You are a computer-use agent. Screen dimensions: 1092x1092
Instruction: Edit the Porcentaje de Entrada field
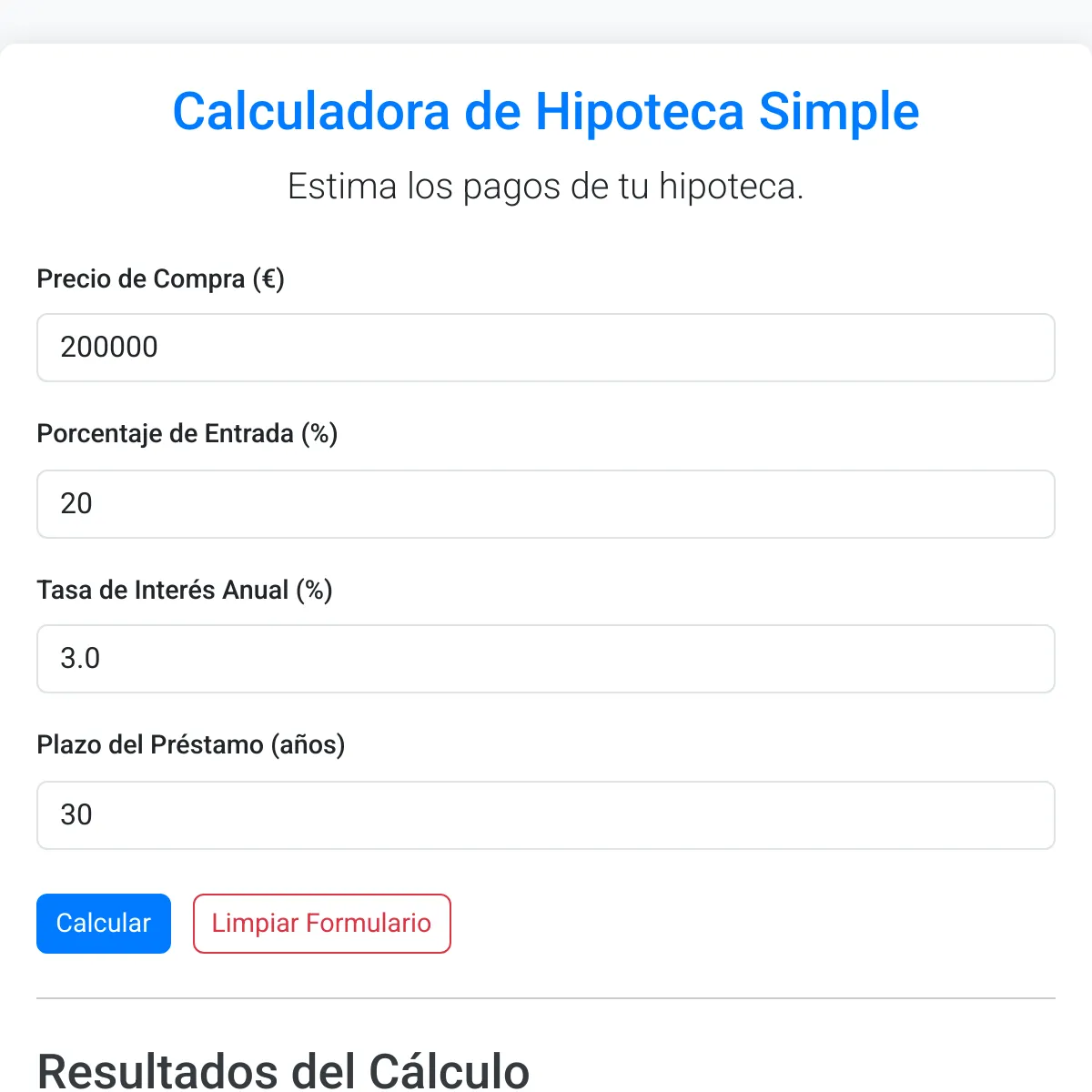[x=546, y=504]
